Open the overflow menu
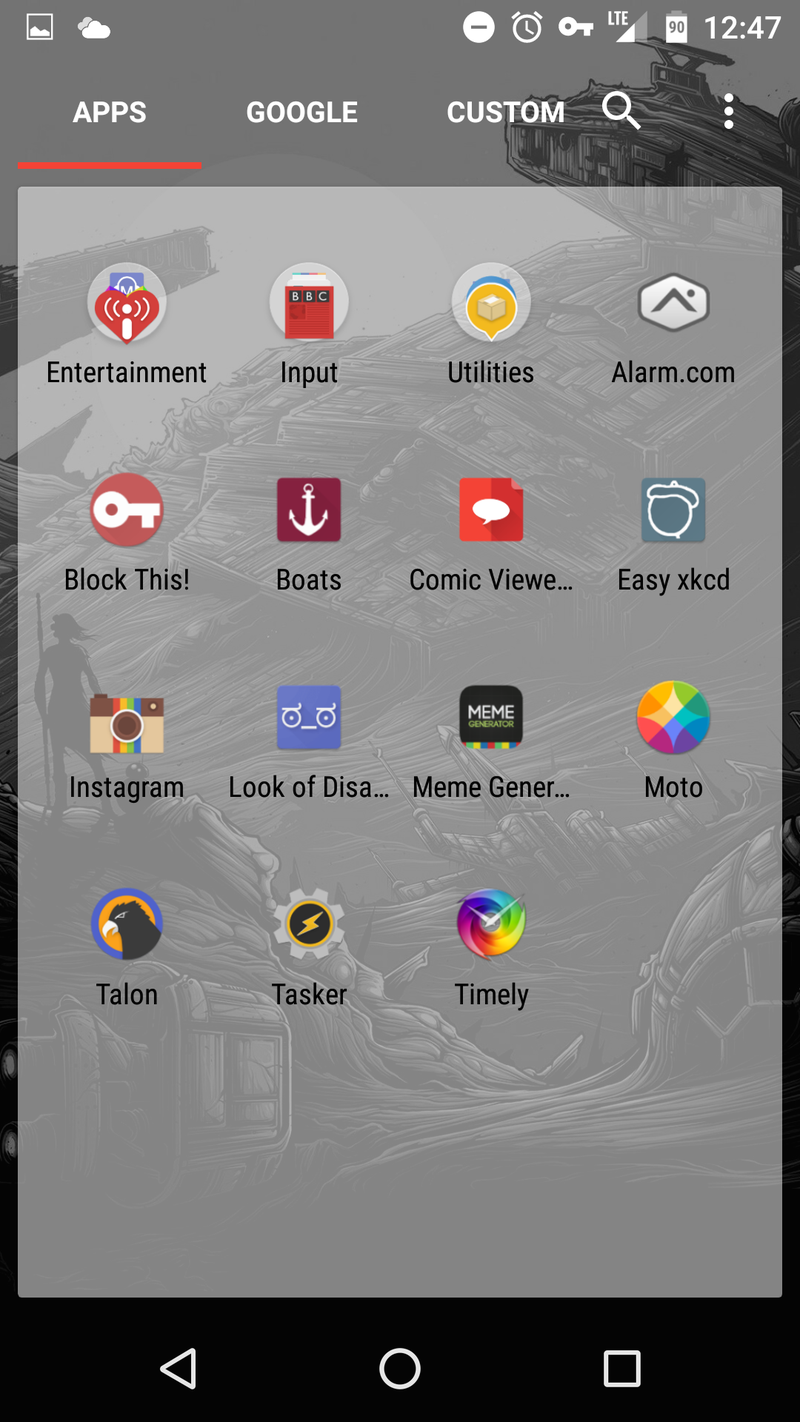Viewport: 800px width, 1422px height. [x=729, y=111]
